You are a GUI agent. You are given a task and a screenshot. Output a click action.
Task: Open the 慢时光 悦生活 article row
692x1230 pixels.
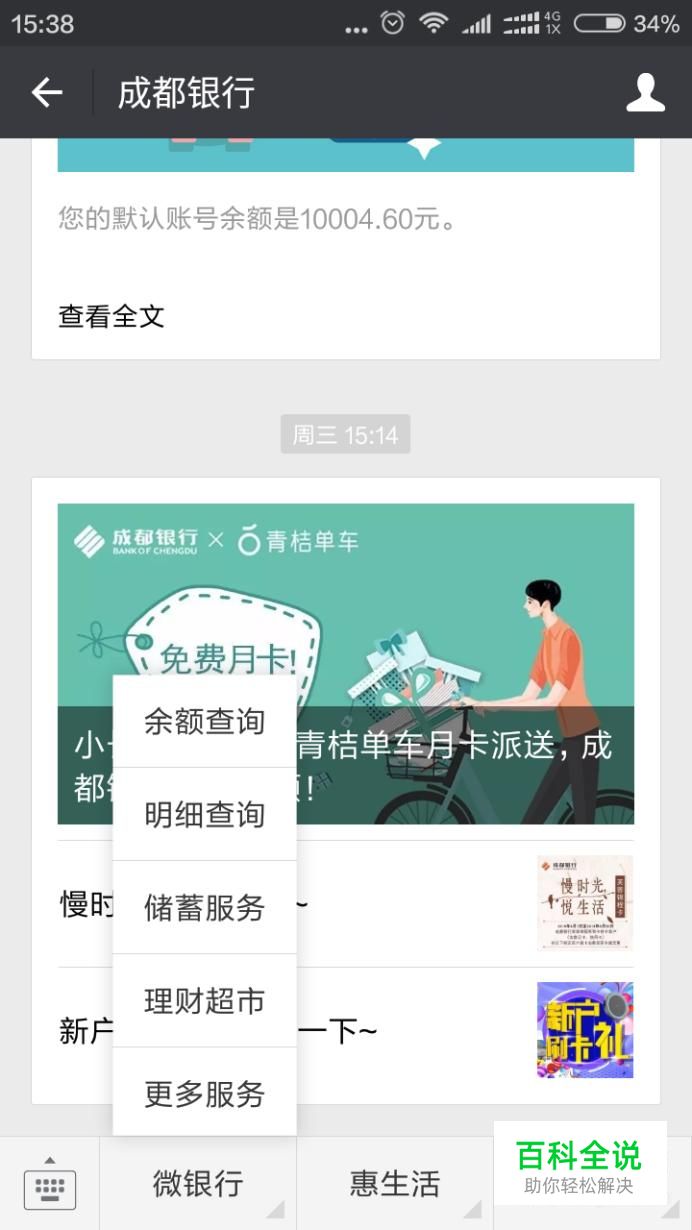[x=420, y=905]
